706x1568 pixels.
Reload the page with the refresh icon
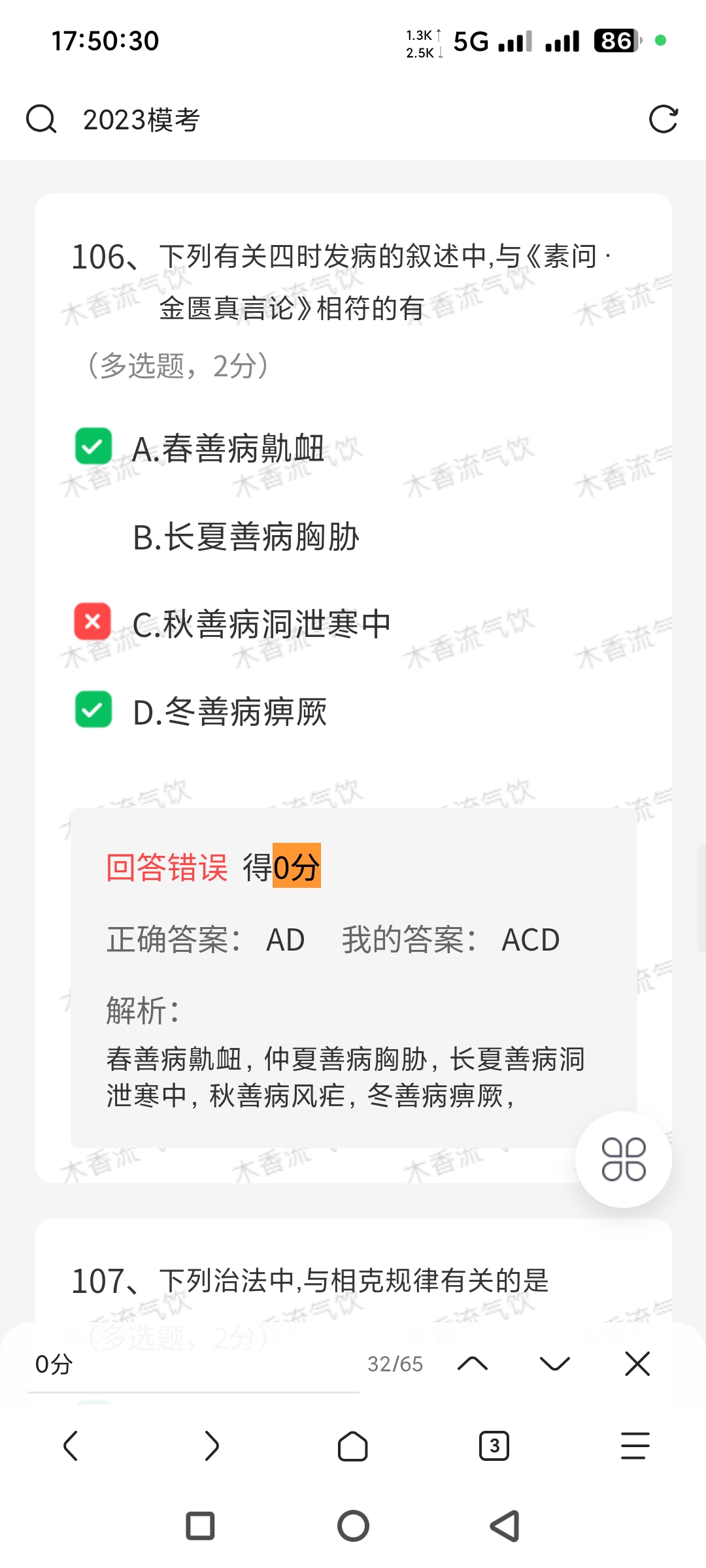663,120
